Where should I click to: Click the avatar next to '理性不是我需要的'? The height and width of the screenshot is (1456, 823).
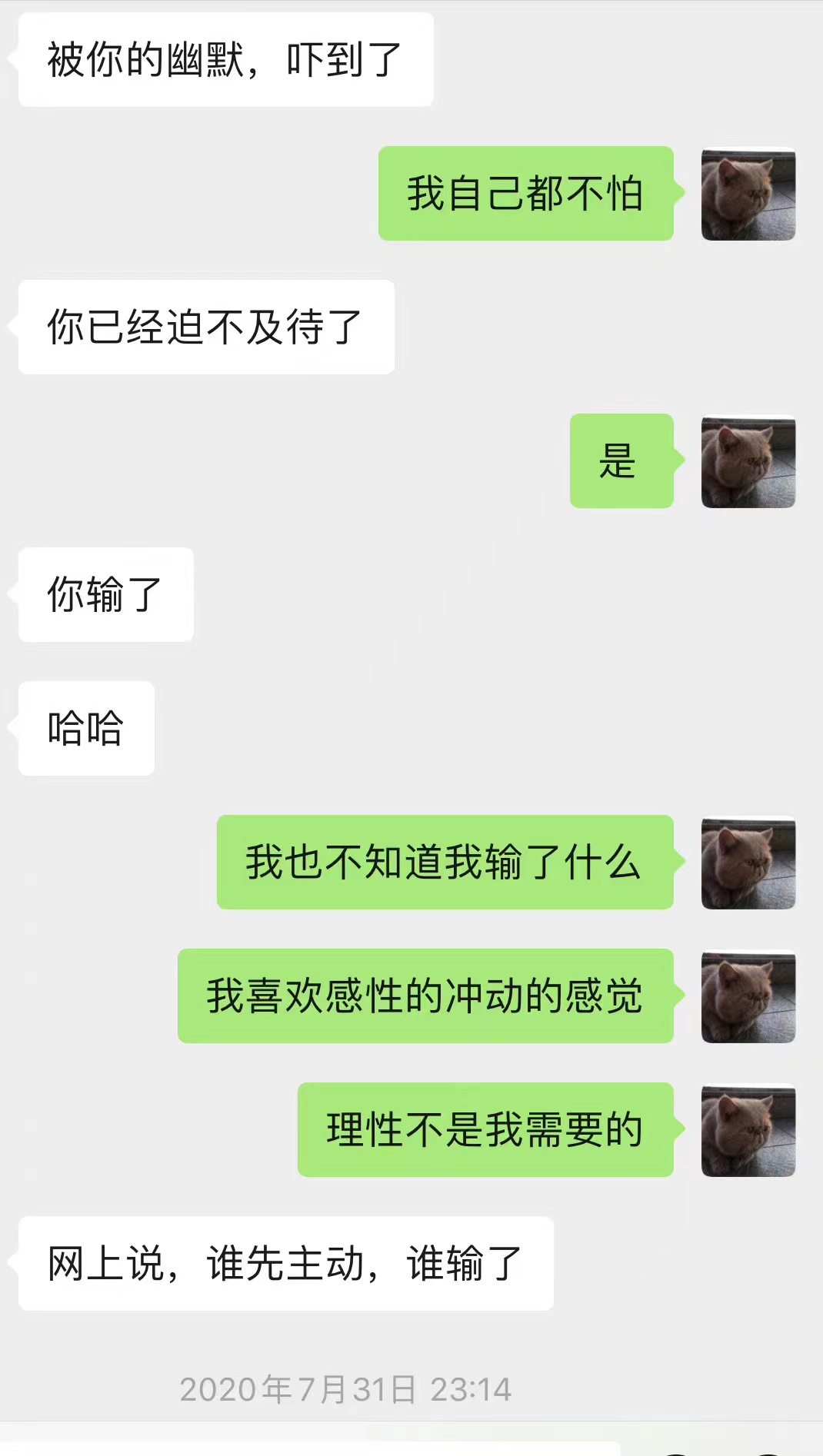click(x=747, y=1130)
